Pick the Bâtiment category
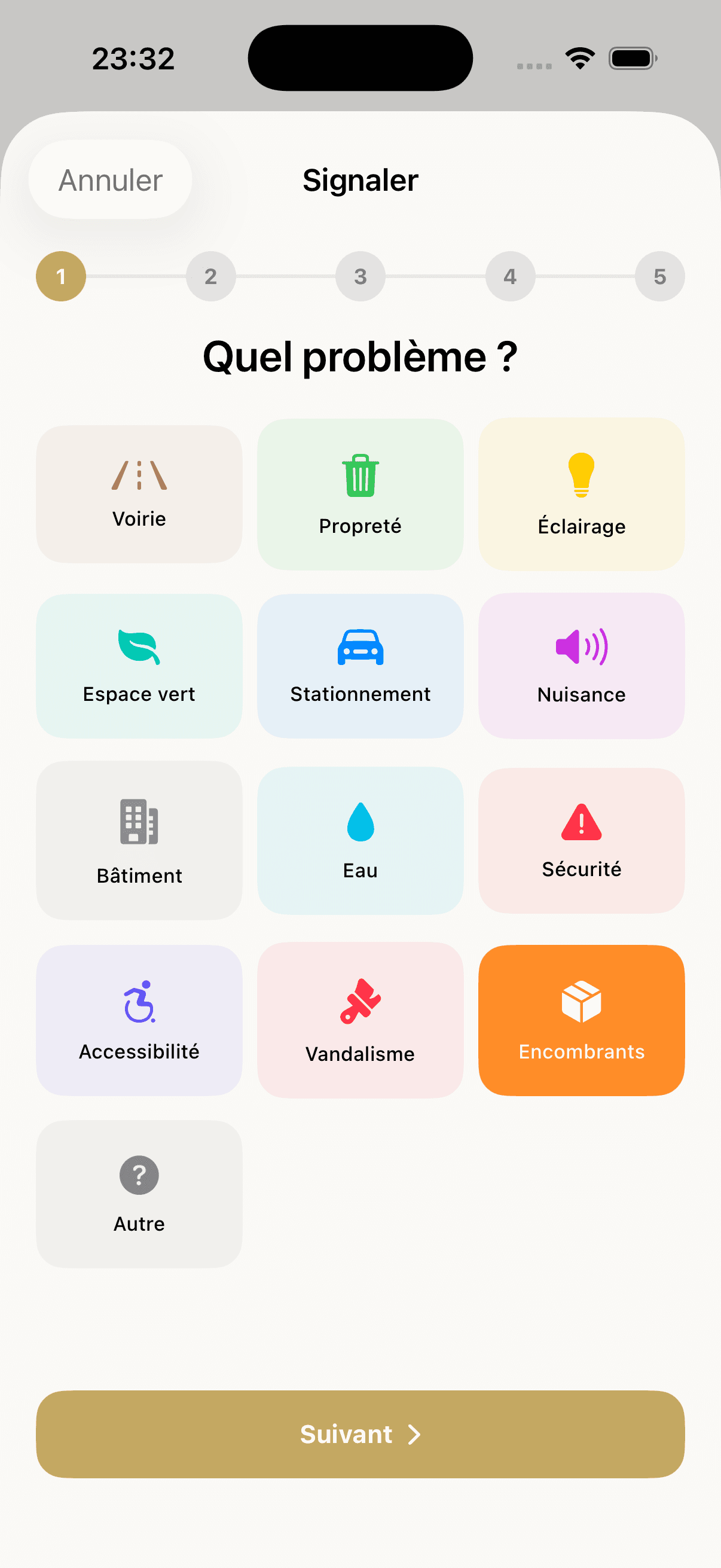Viewport: 721px width, 1568px height. tap(139, 840)
